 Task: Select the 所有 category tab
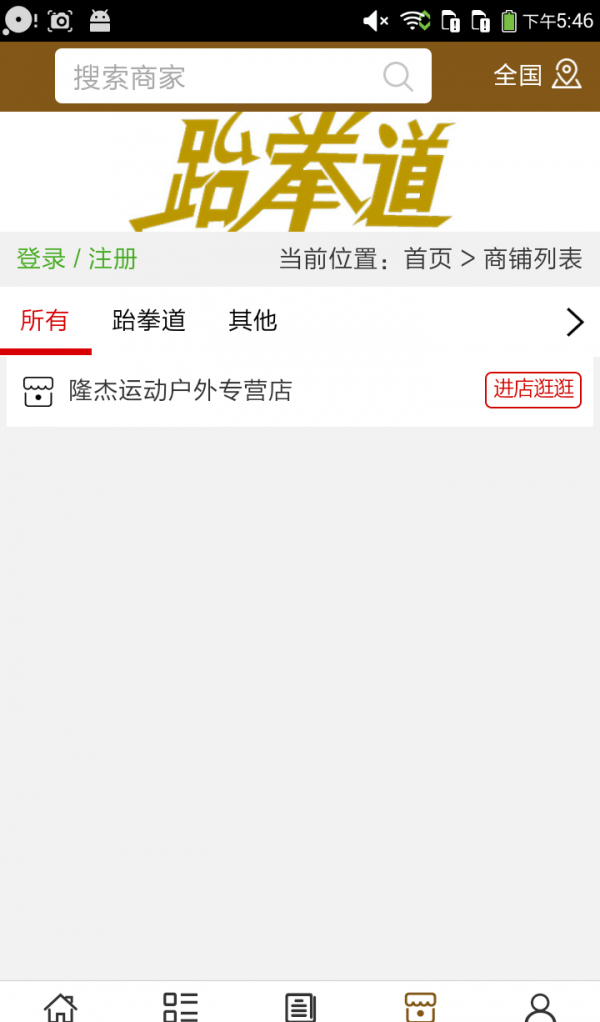(x=45, y=321)
